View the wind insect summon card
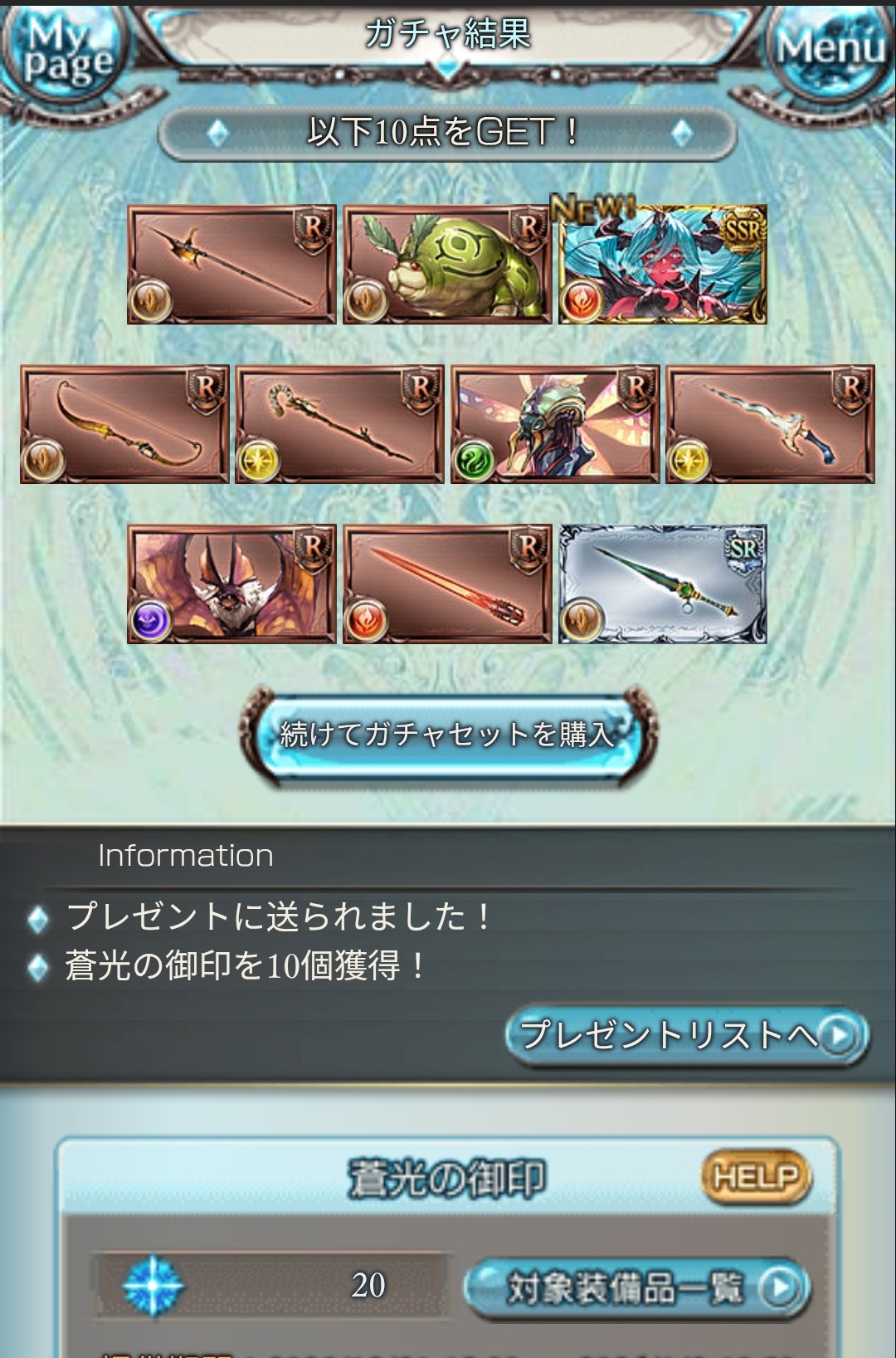The height and width of the screenshot is (1358, 896). tap(555, 424)
